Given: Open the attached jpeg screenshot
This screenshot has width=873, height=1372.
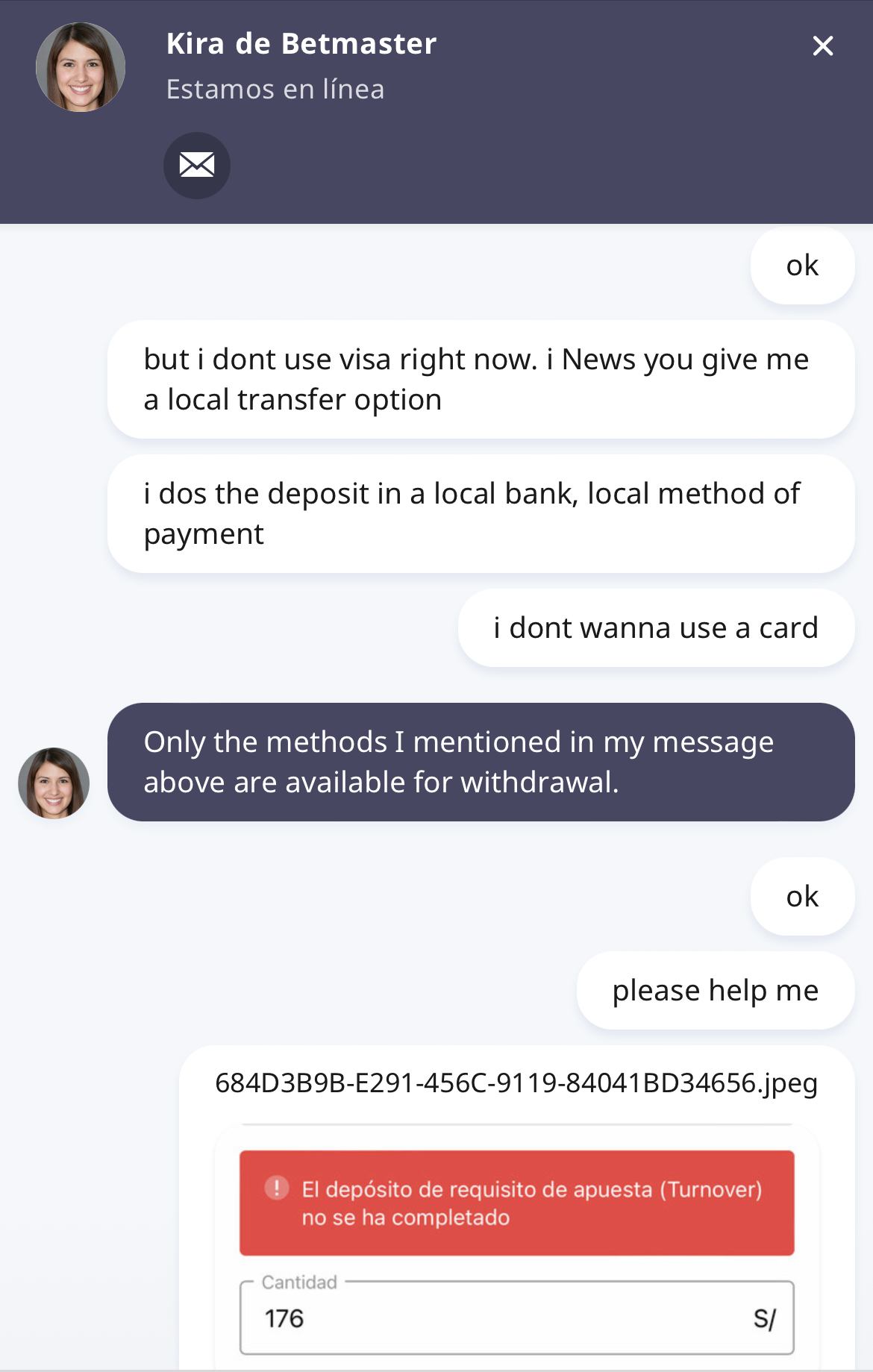Looking at the screenshot, I should [516, 1238].
